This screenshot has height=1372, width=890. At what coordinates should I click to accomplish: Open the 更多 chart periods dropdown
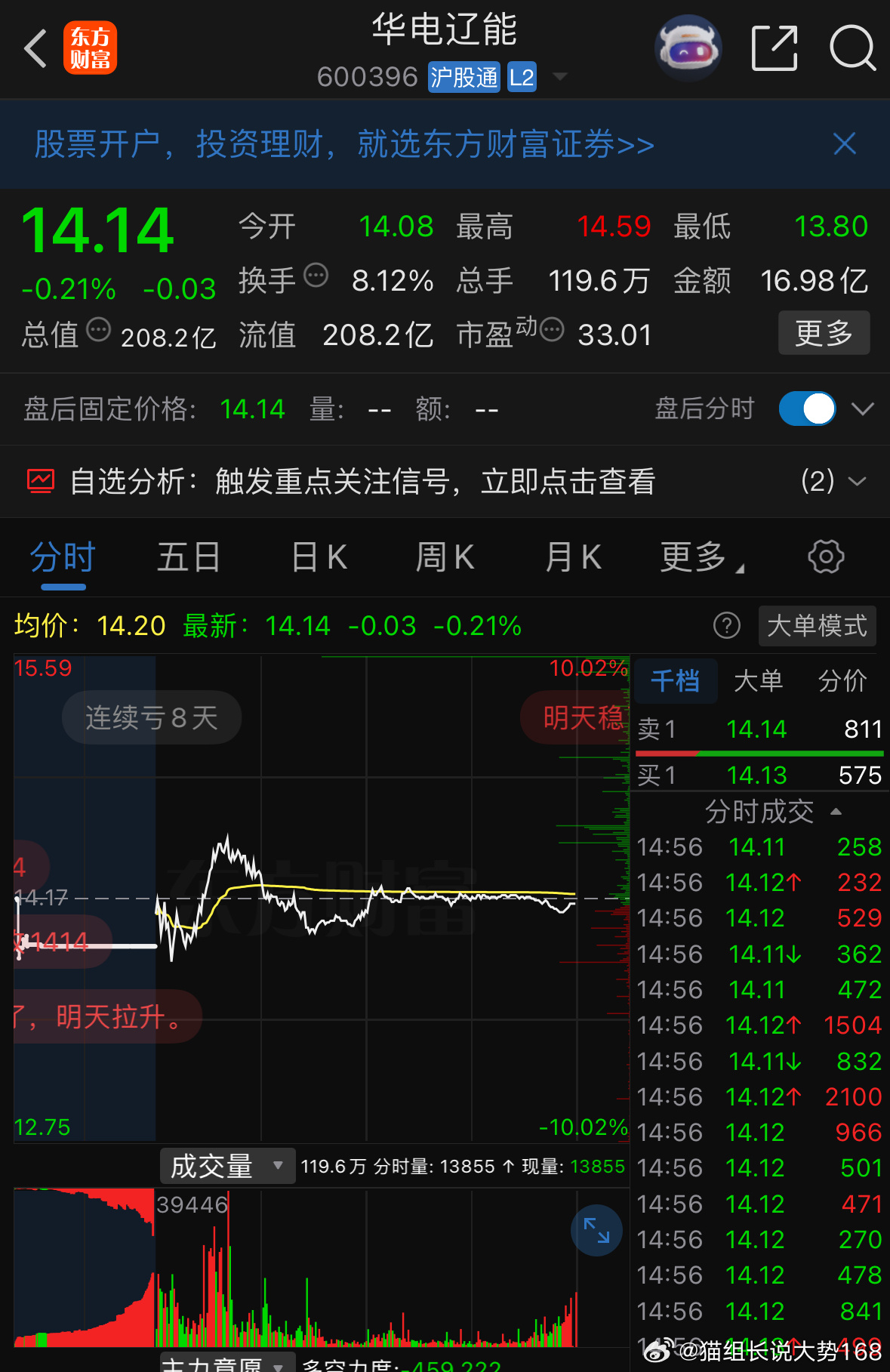[x=702, y=557]
